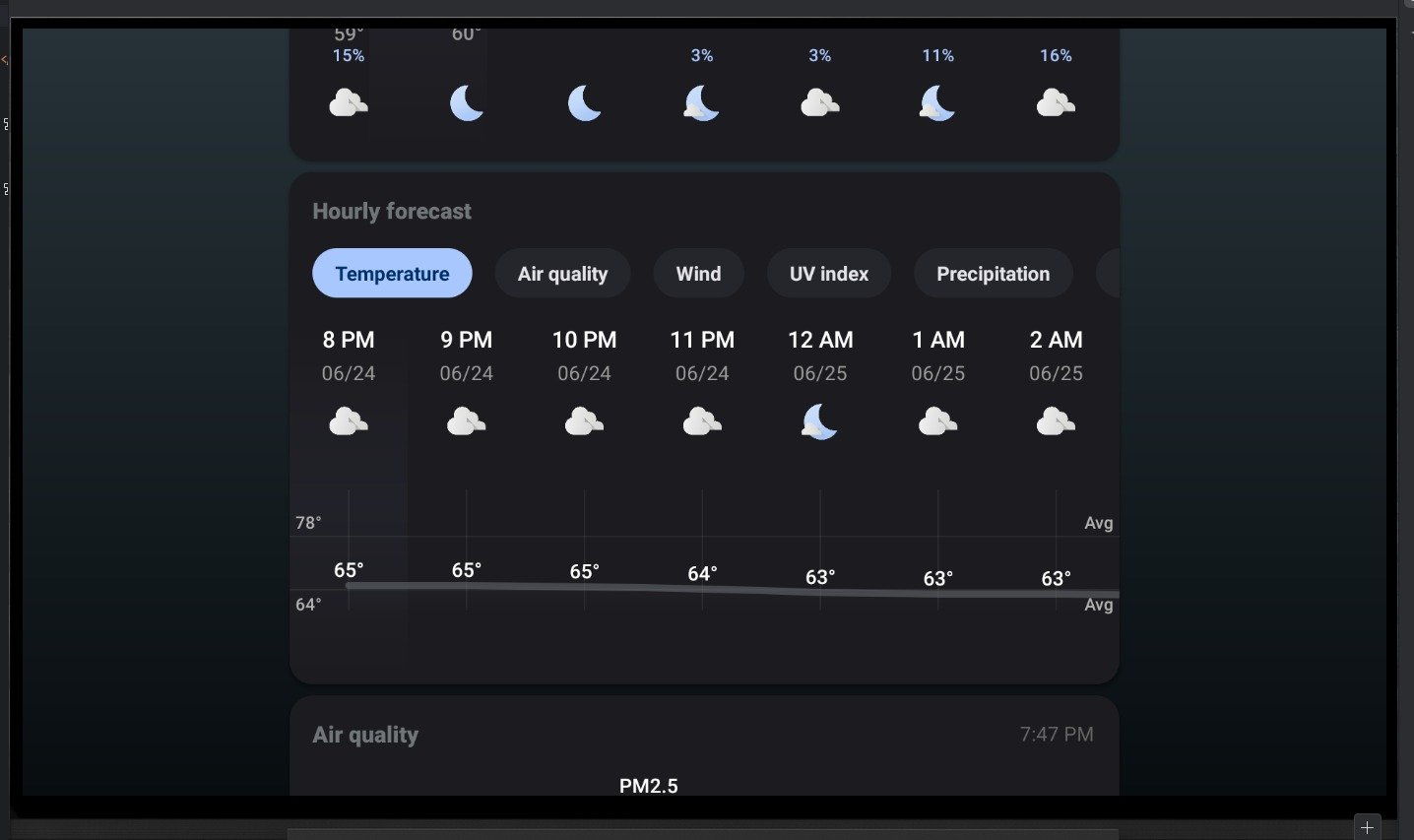Viewport: 1414px width, 840px height.
Task: Switch to the UV index chip
Action: 828,274
